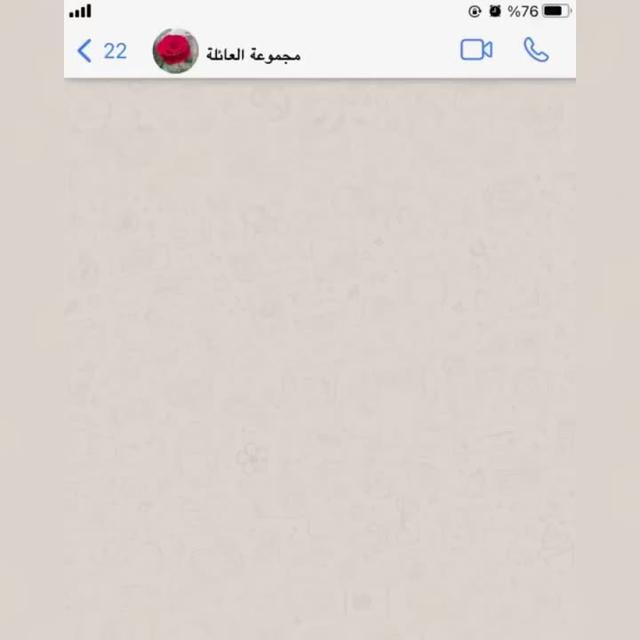
Task: Start a voice call with the group
Action: pyautogui.click(x=536, y=50)
